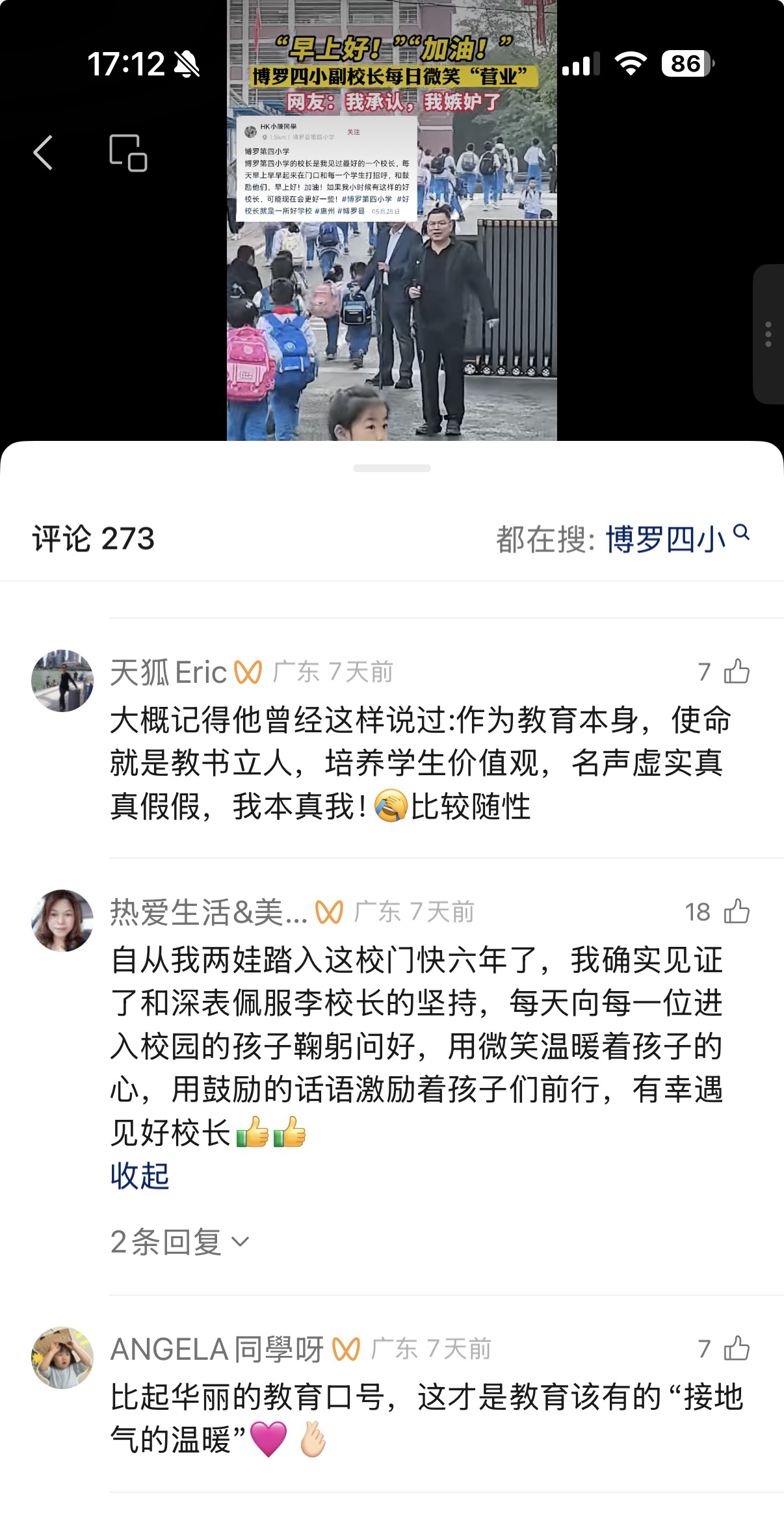Screen dimensions: 784x1523
Task: Like 天狐 Eric's comment
Action: point(736,672)
